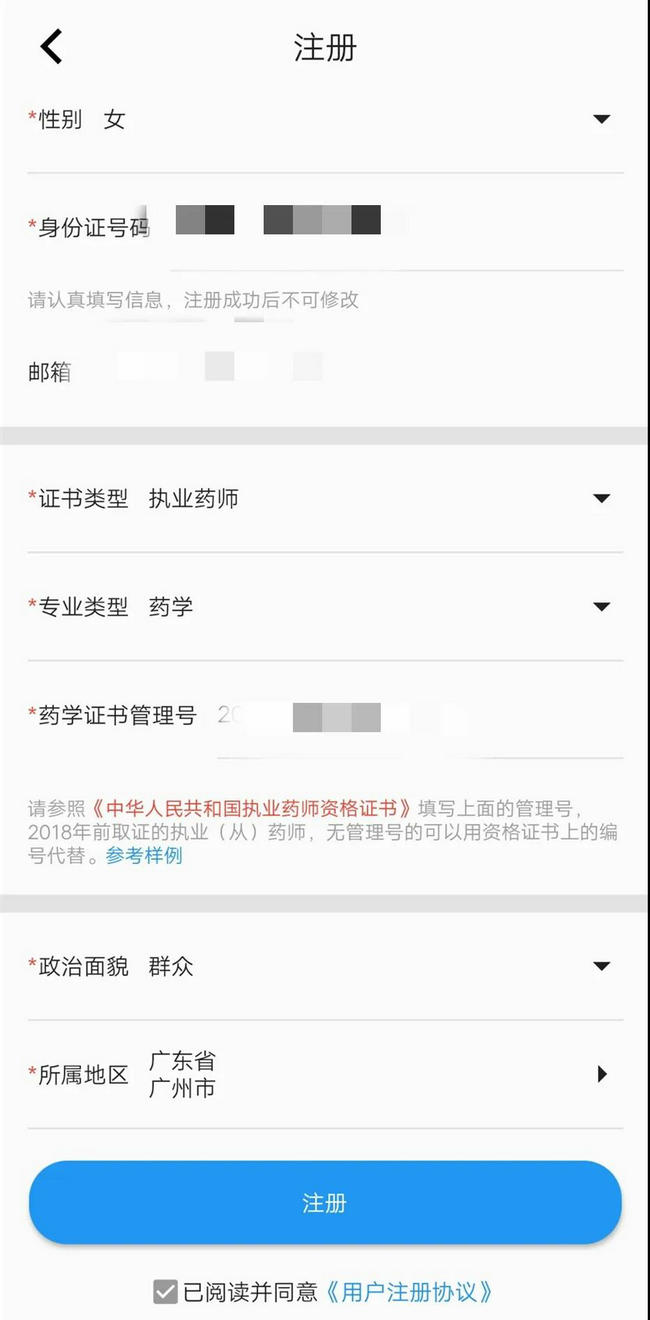
Task: Open the 专业类型 dropdown
Action: 601,606
